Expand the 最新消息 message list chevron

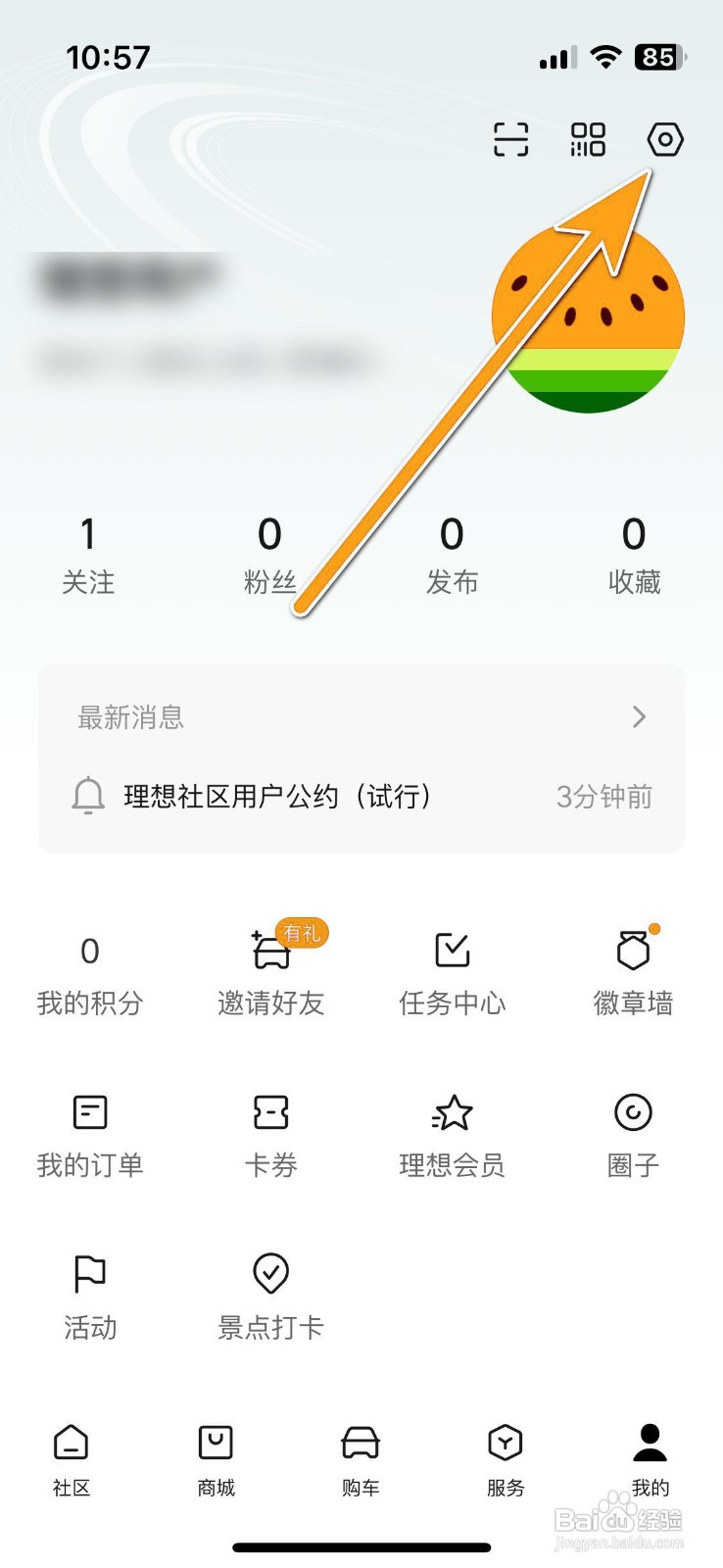point(638,716)
